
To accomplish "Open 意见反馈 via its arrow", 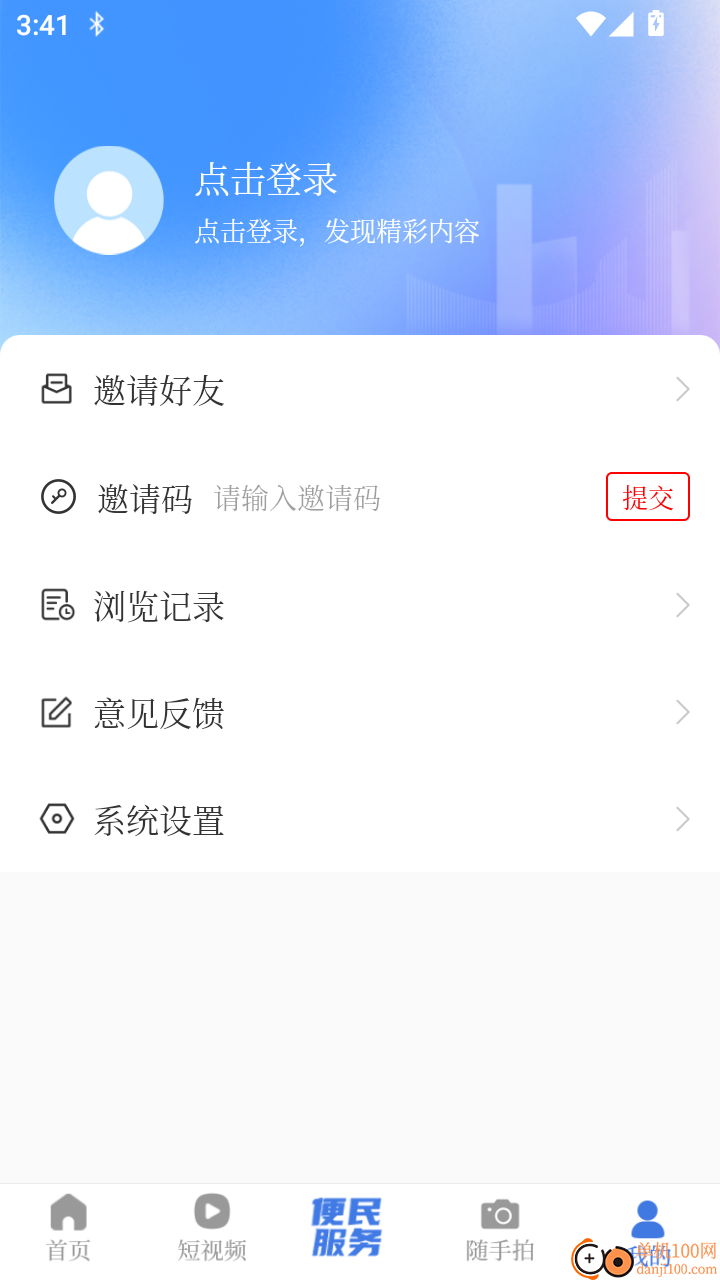I will (682, 712).
